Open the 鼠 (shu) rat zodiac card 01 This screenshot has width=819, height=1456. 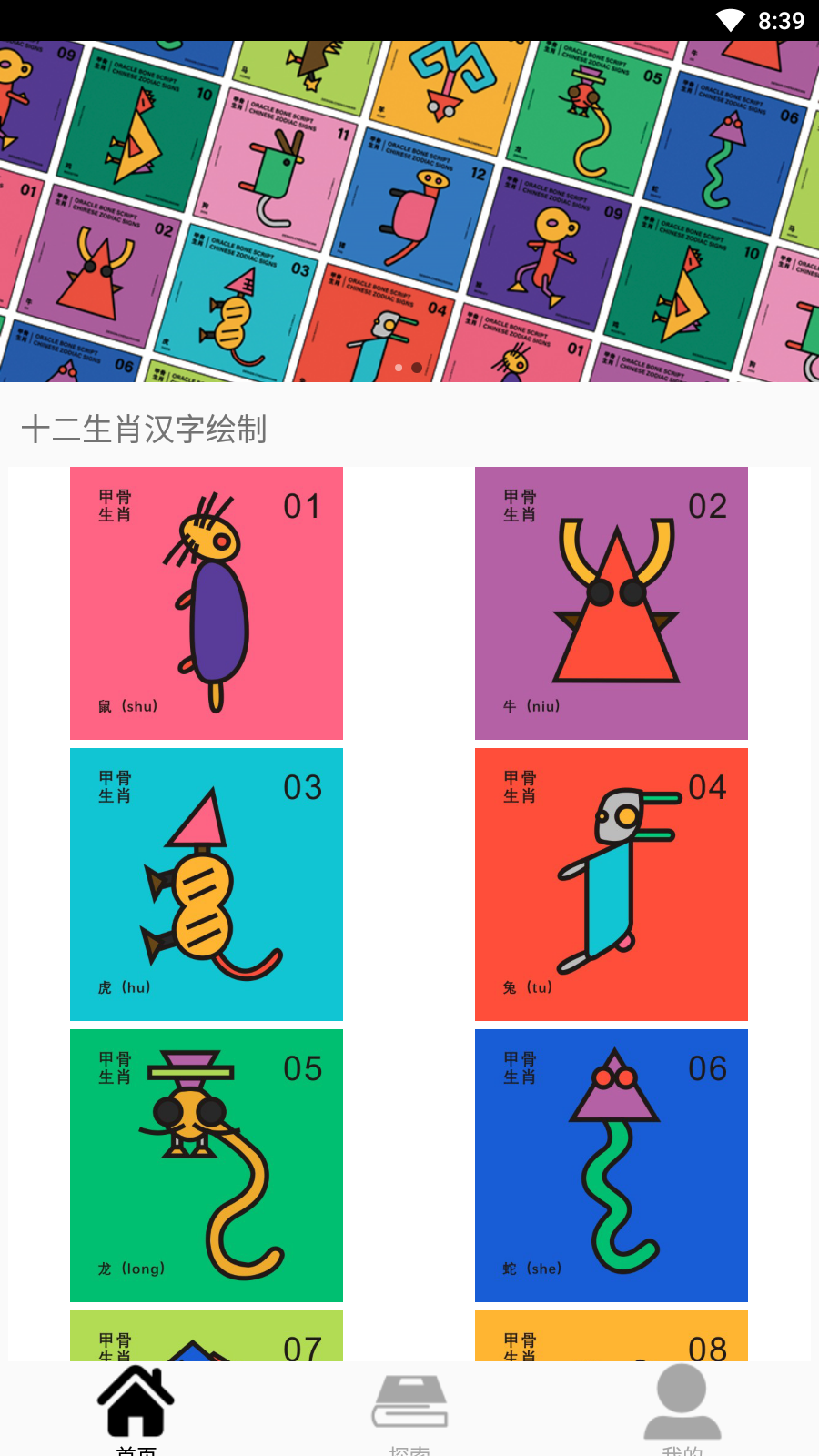[x=206, y=602]
